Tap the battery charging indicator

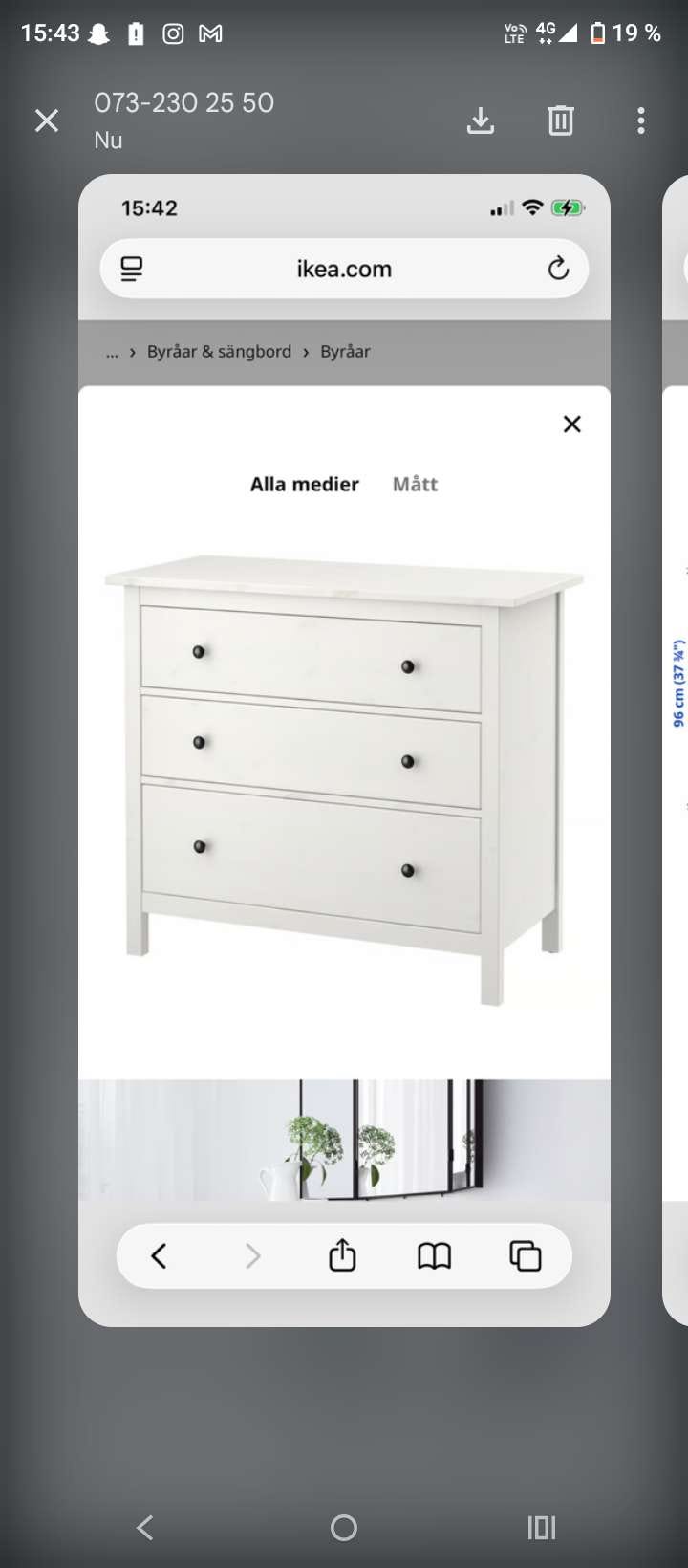pos(569,207)
